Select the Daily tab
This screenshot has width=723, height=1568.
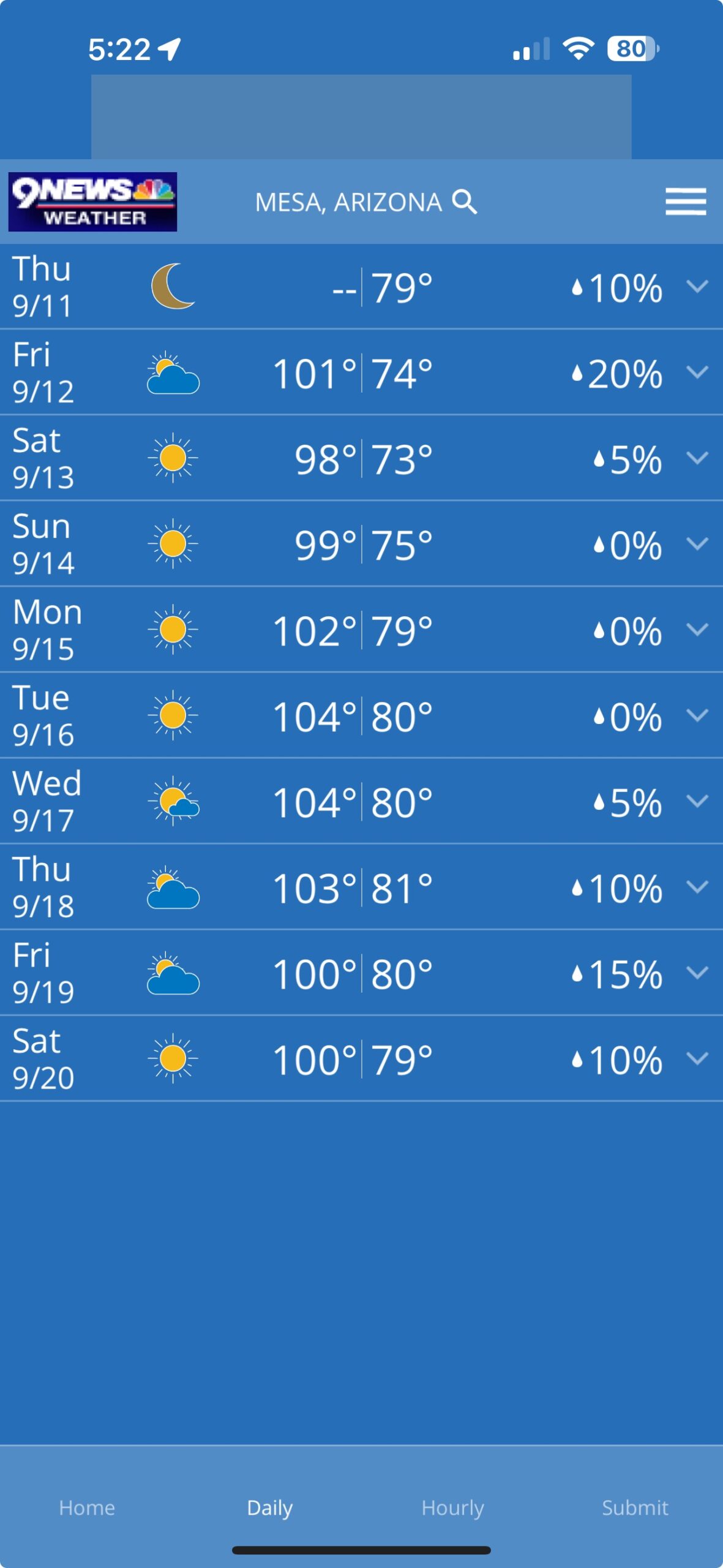coord(269,1507)
